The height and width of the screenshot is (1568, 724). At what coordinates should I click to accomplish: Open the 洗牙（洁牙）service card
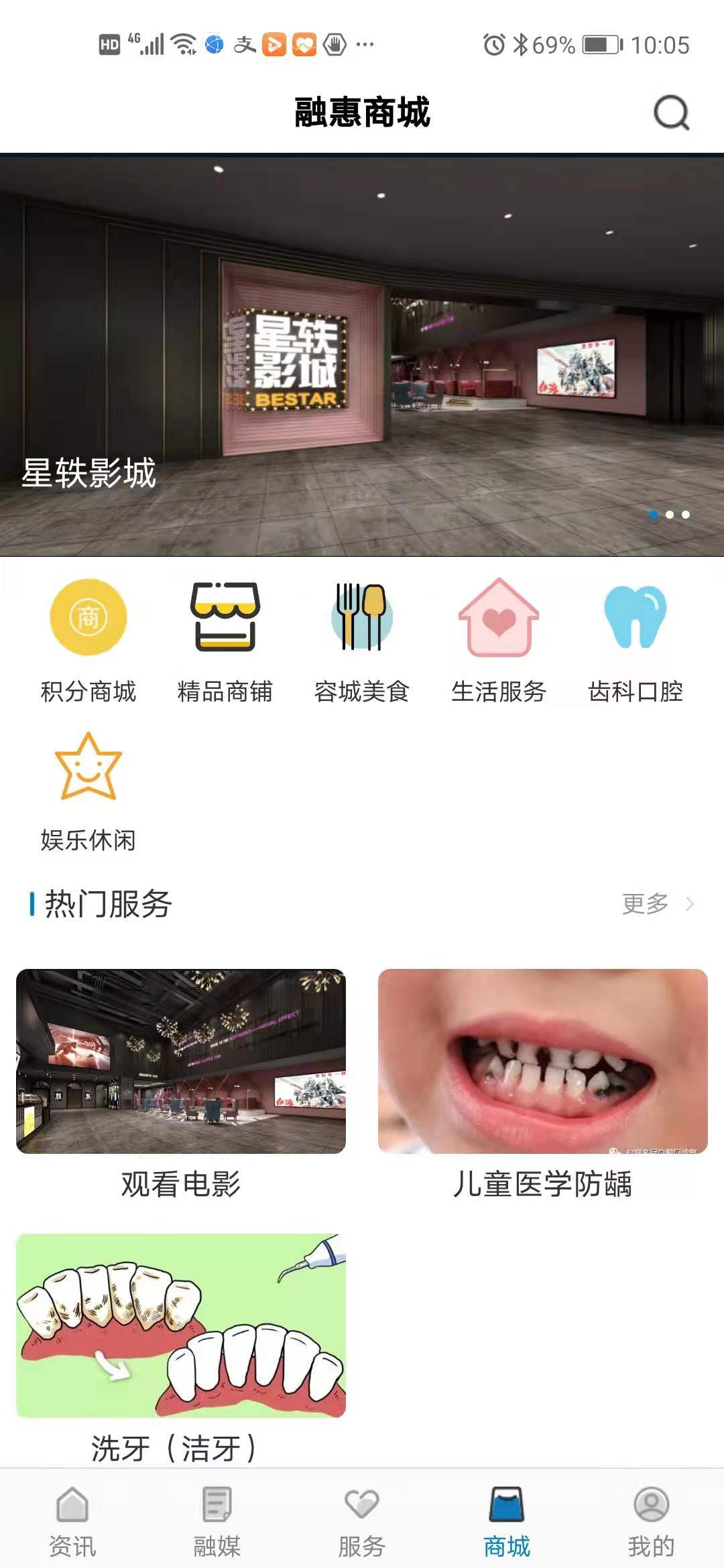click(181, 1347)
